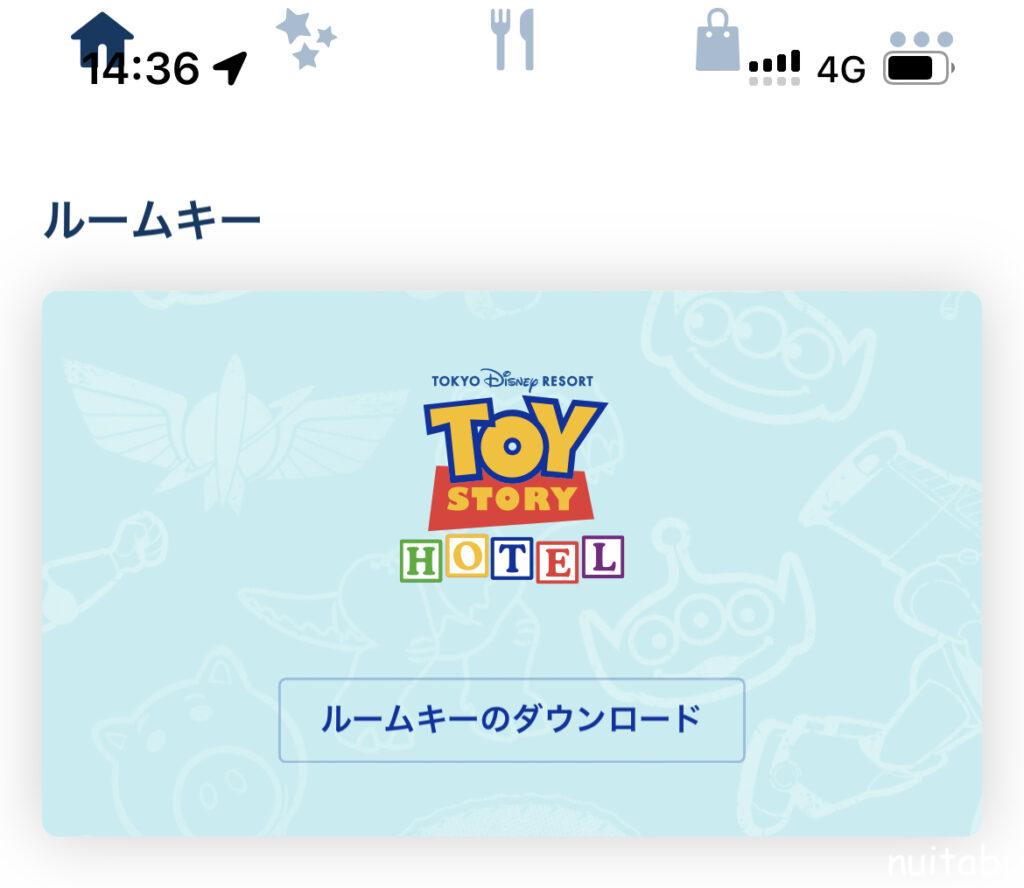Go to the home tab

tap(102, 38)
